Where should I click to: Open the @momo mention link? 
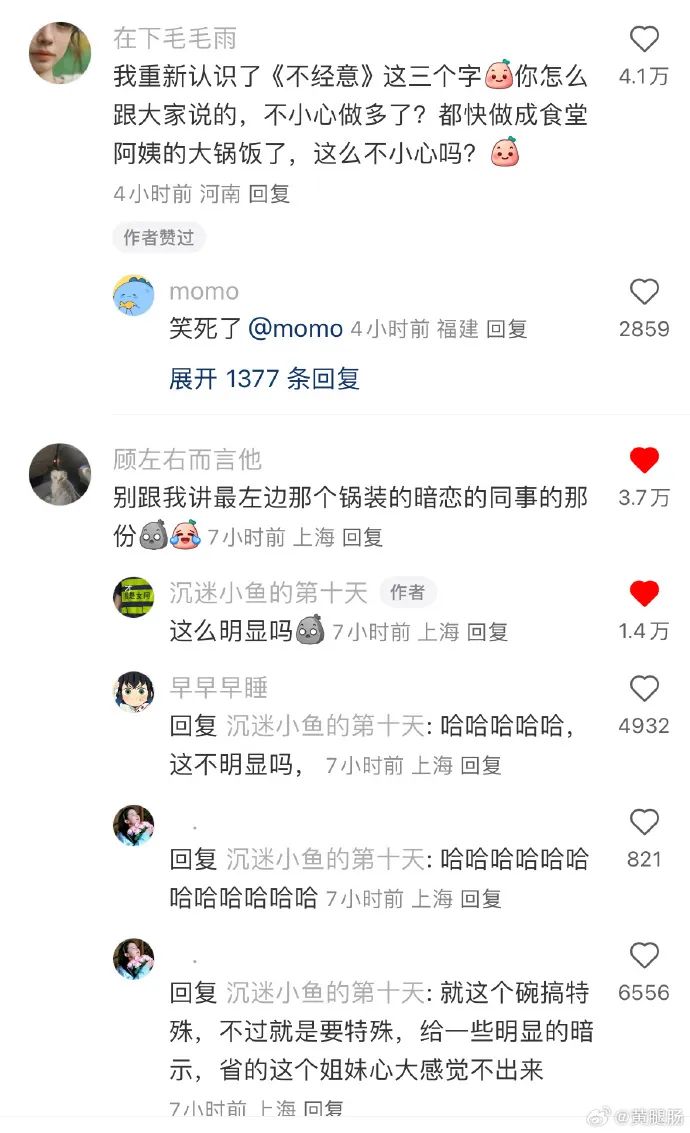295,329
